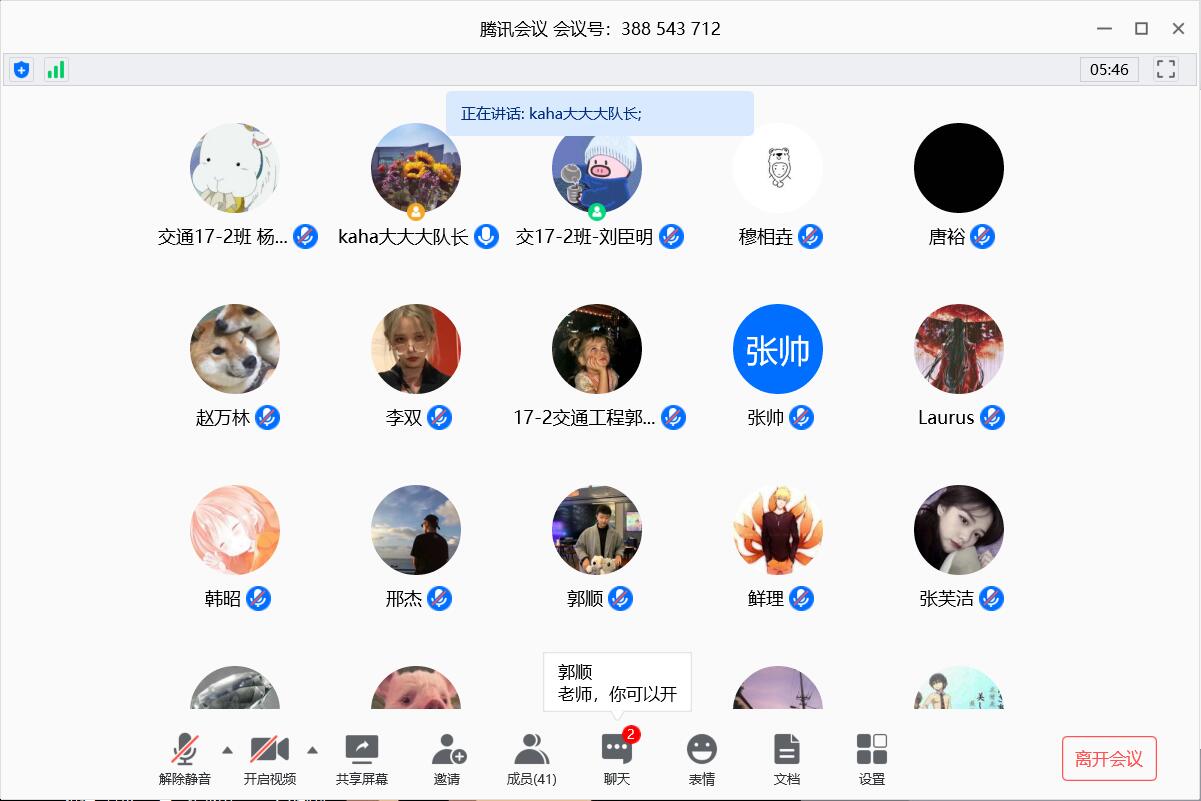Unmute microphone with 解除静音
This screenshot has height=801, width=1201.
(184, 757)
